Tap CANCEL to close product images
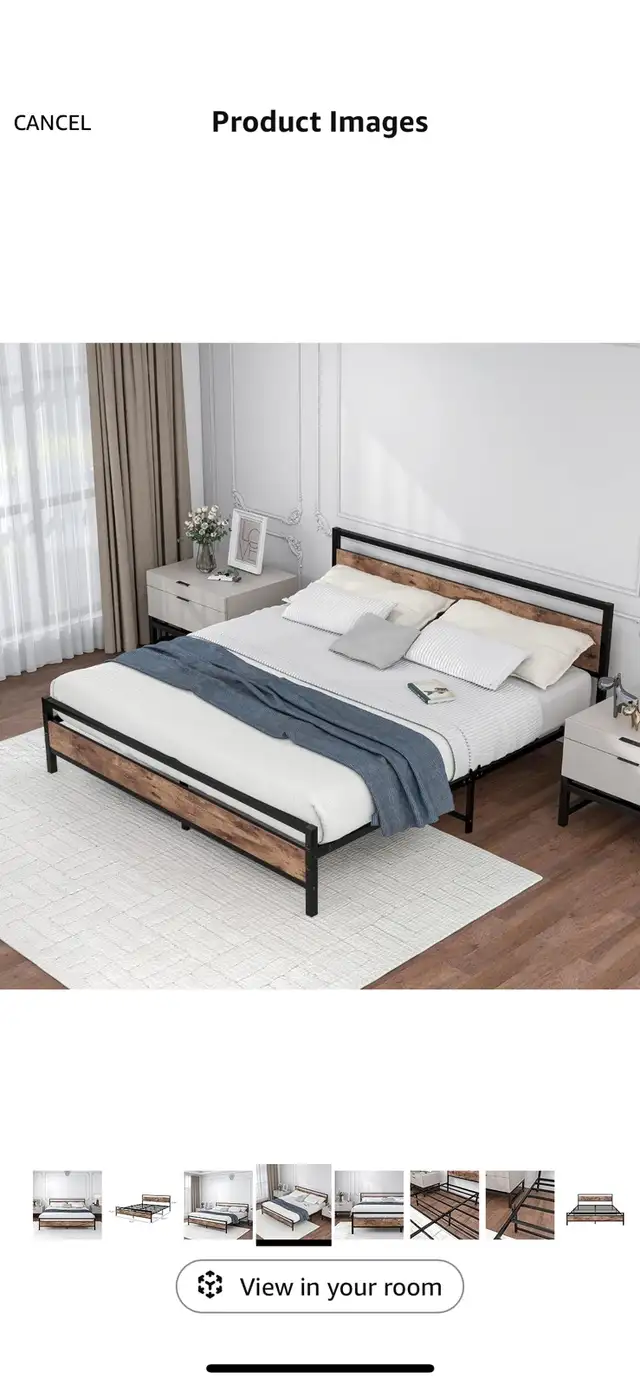This screenshot has width=640, height=1386. [52, 123]
